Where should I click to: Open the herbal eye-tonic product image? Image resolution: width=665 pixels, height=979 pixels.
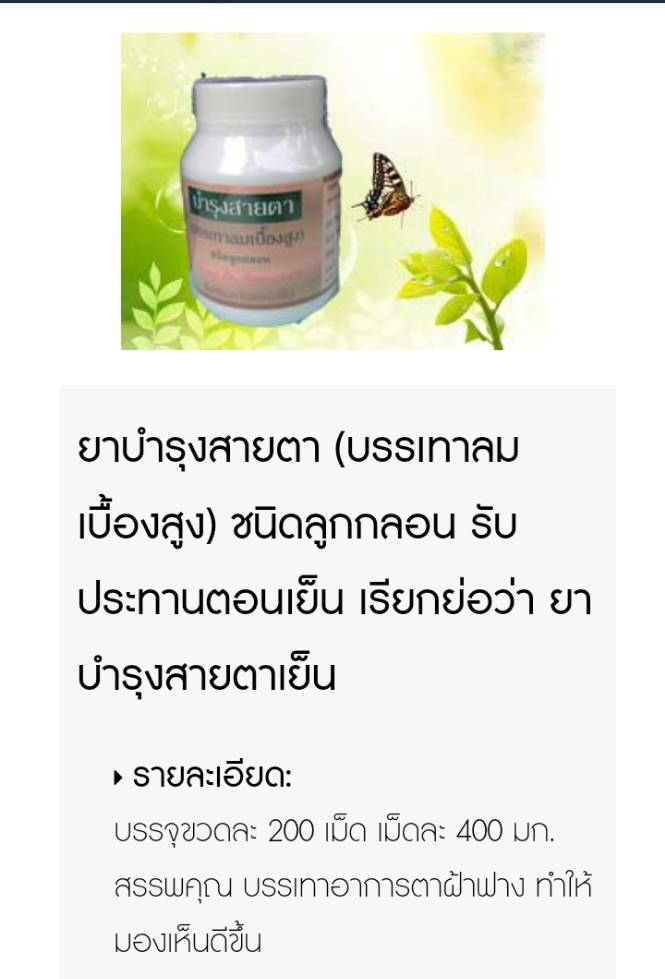[332, 191]
